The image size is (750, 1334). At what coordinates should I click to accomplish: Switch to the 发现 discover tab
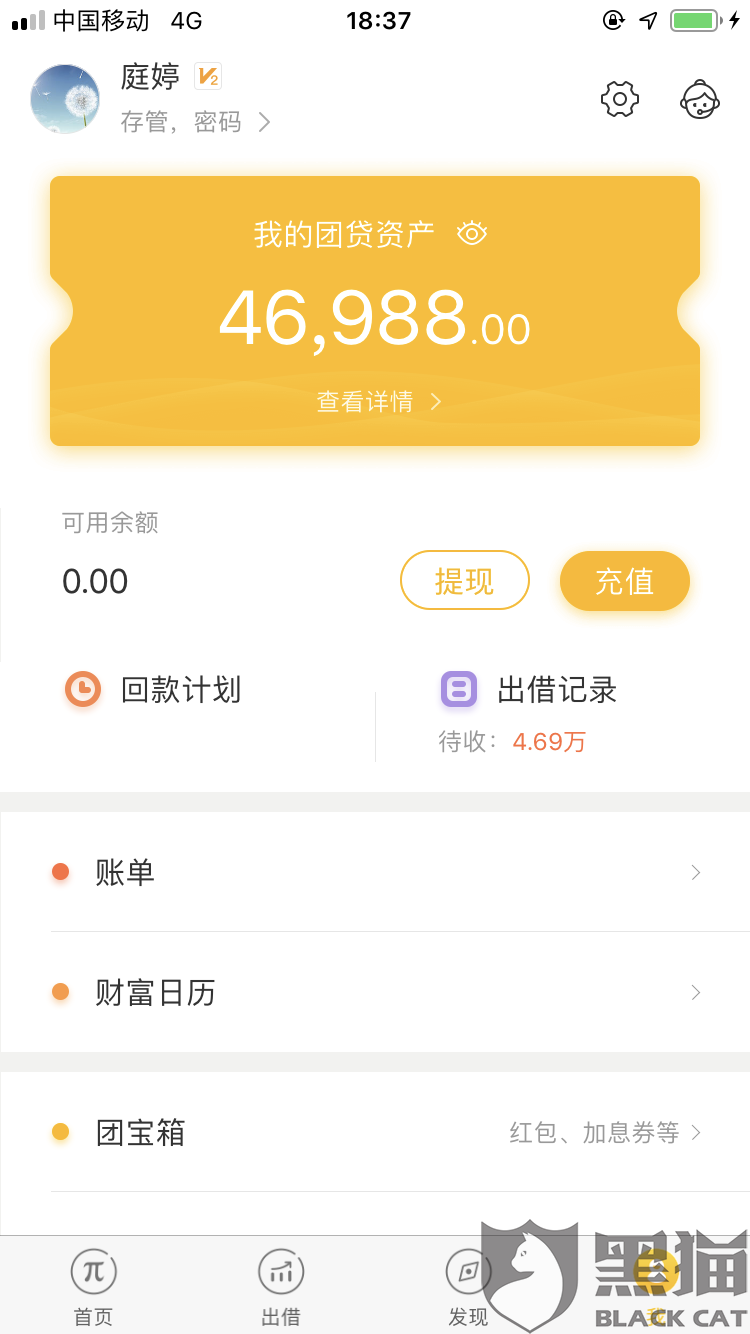(468, 1288)
